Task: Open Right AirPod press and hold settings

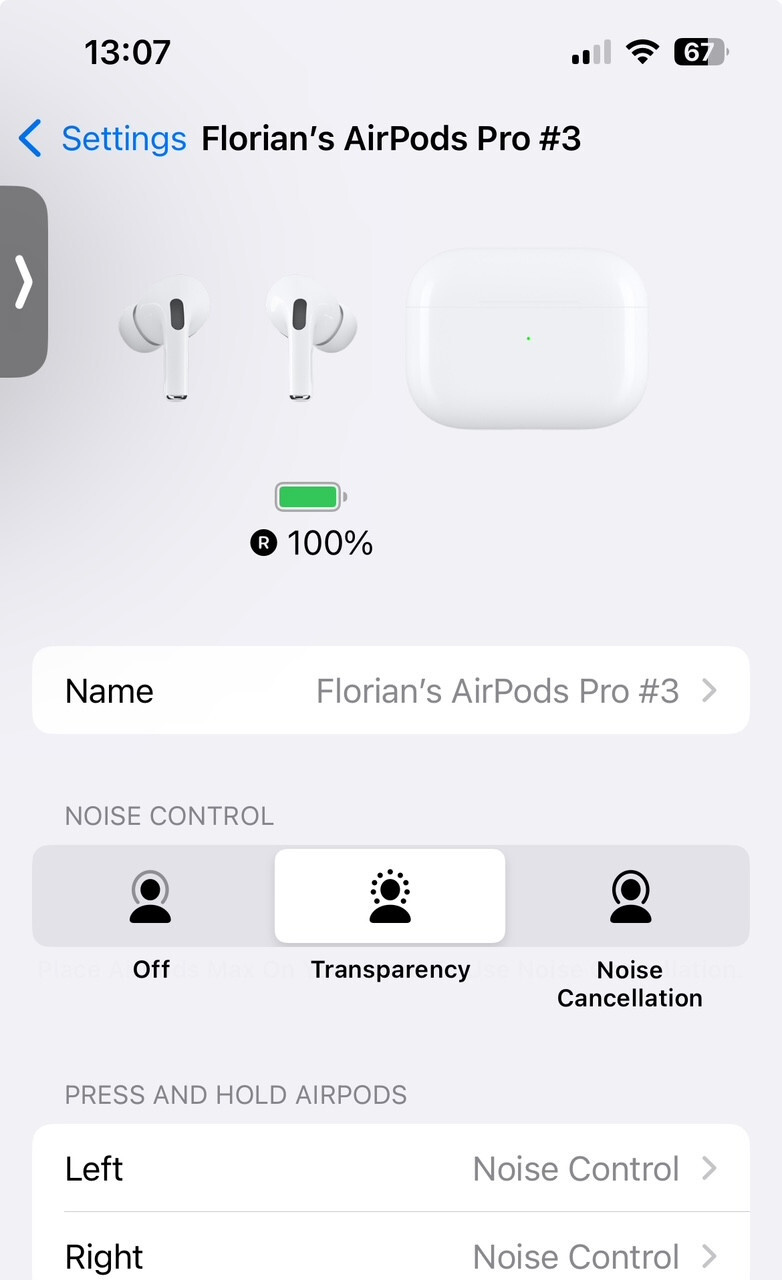Action: tap(391, 1256)
